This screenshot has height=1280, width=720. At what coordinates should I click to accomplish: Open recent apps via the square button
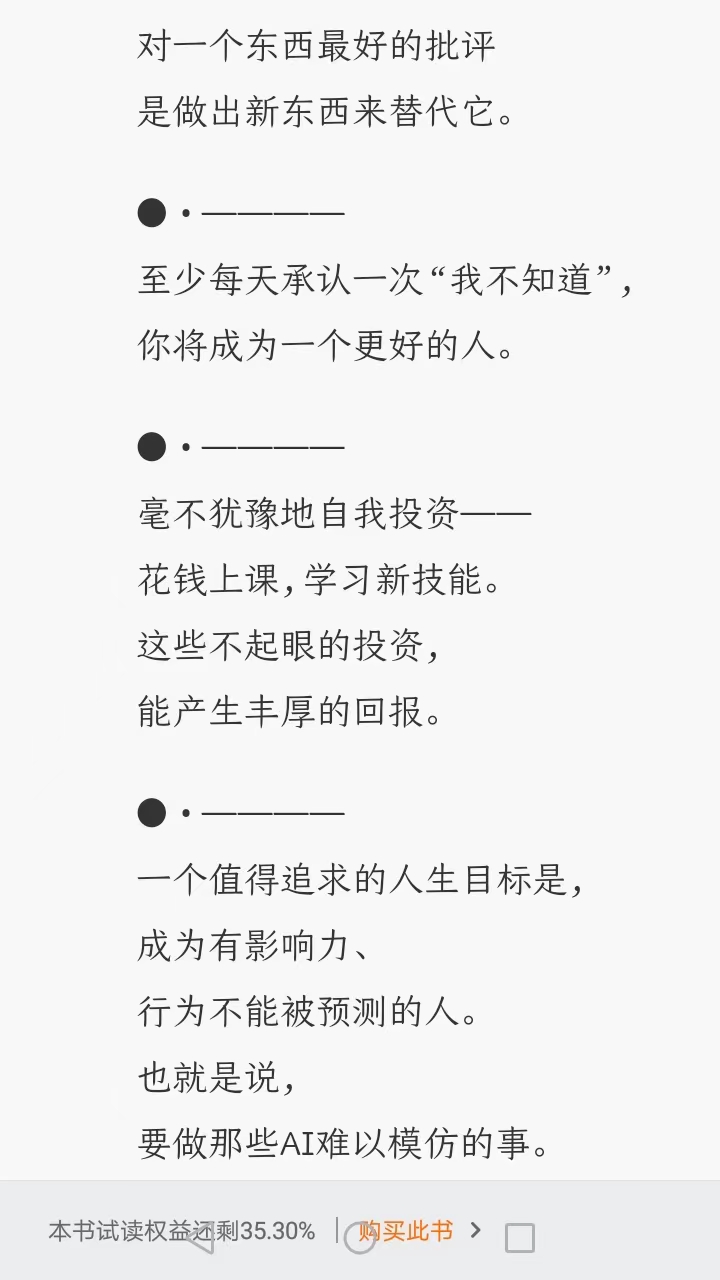tap(520, 1238)
